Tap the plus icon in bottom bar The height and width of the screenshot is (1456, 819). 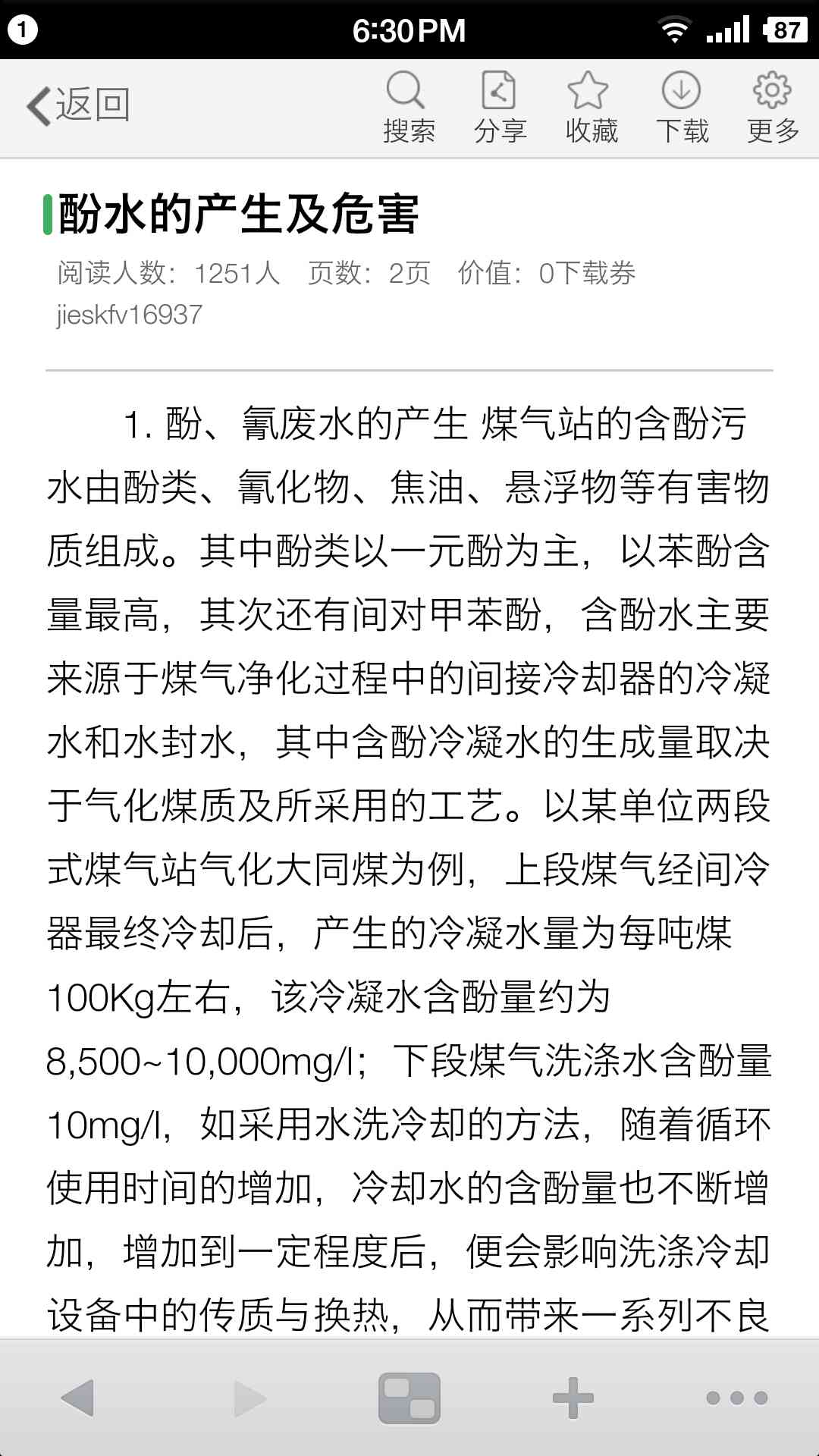[573, 1398]
